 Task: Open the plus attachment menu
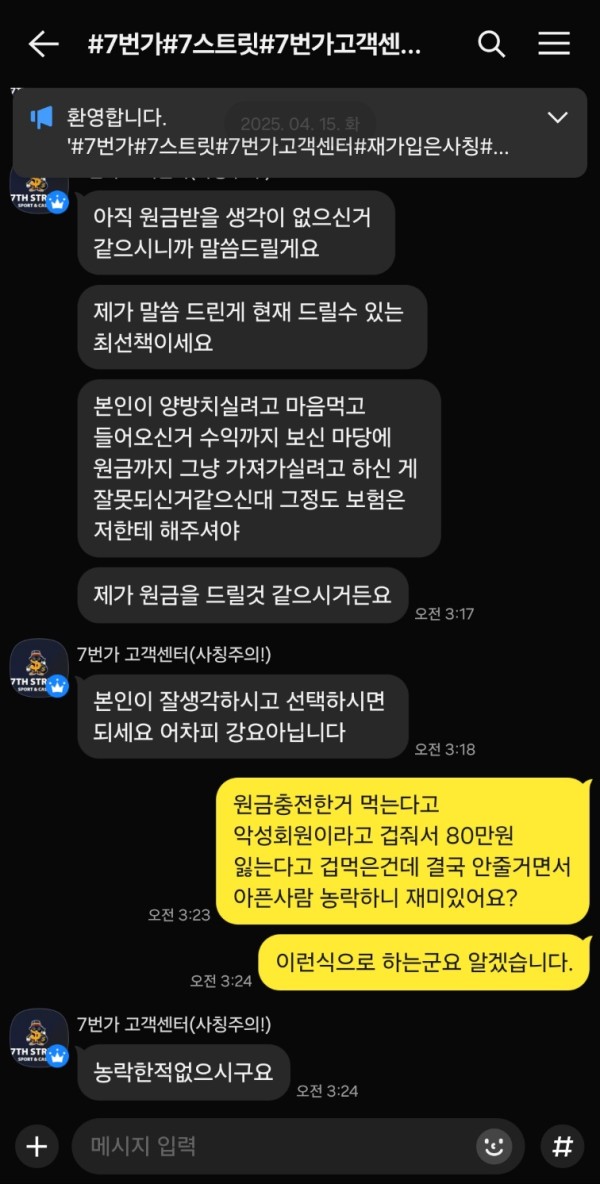coord(37,1146)
